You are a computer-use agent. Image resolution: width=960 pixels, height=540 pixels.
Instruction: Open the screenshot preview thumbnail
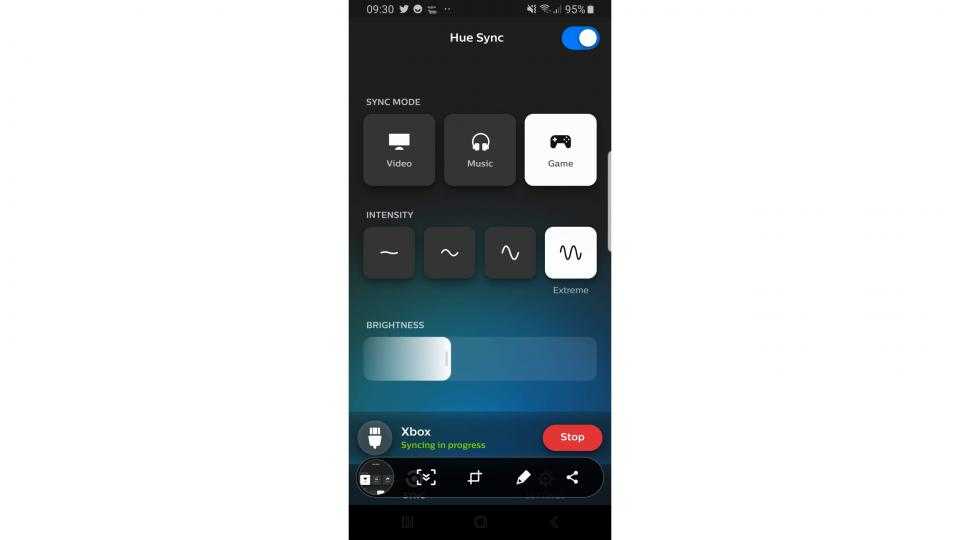(x=376, y=479)
